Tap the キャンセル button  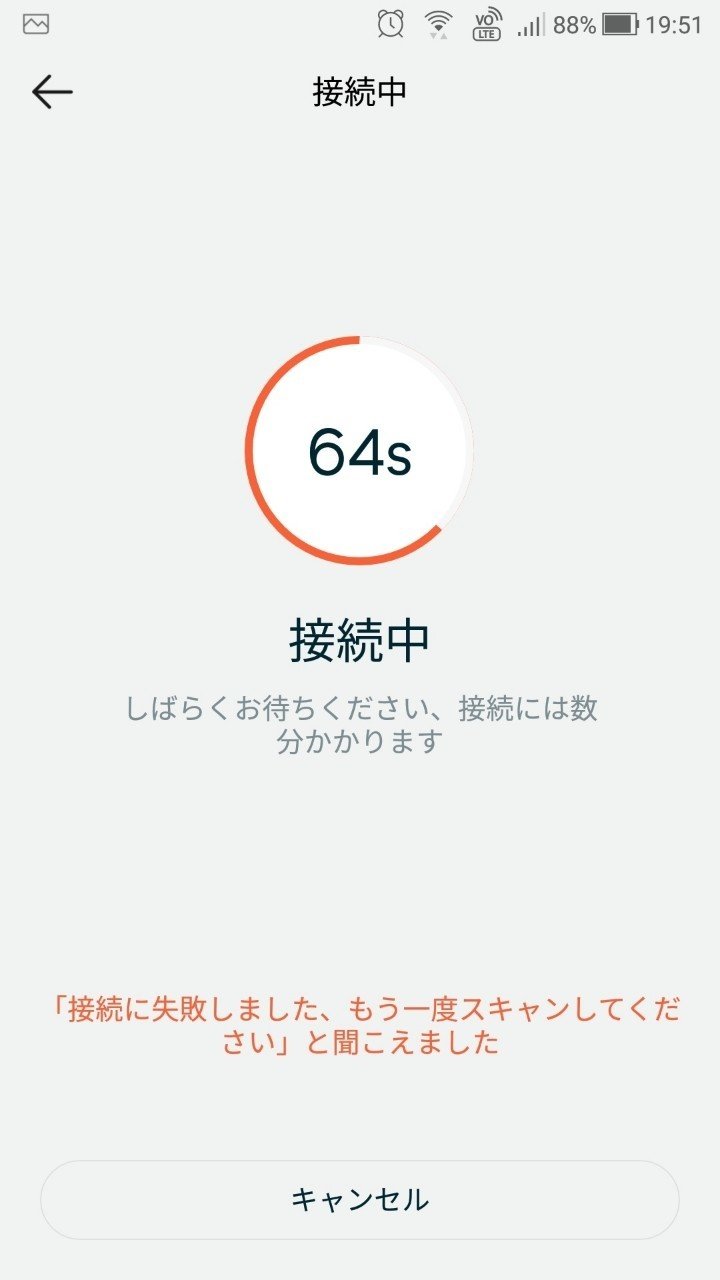(360, 1199)
